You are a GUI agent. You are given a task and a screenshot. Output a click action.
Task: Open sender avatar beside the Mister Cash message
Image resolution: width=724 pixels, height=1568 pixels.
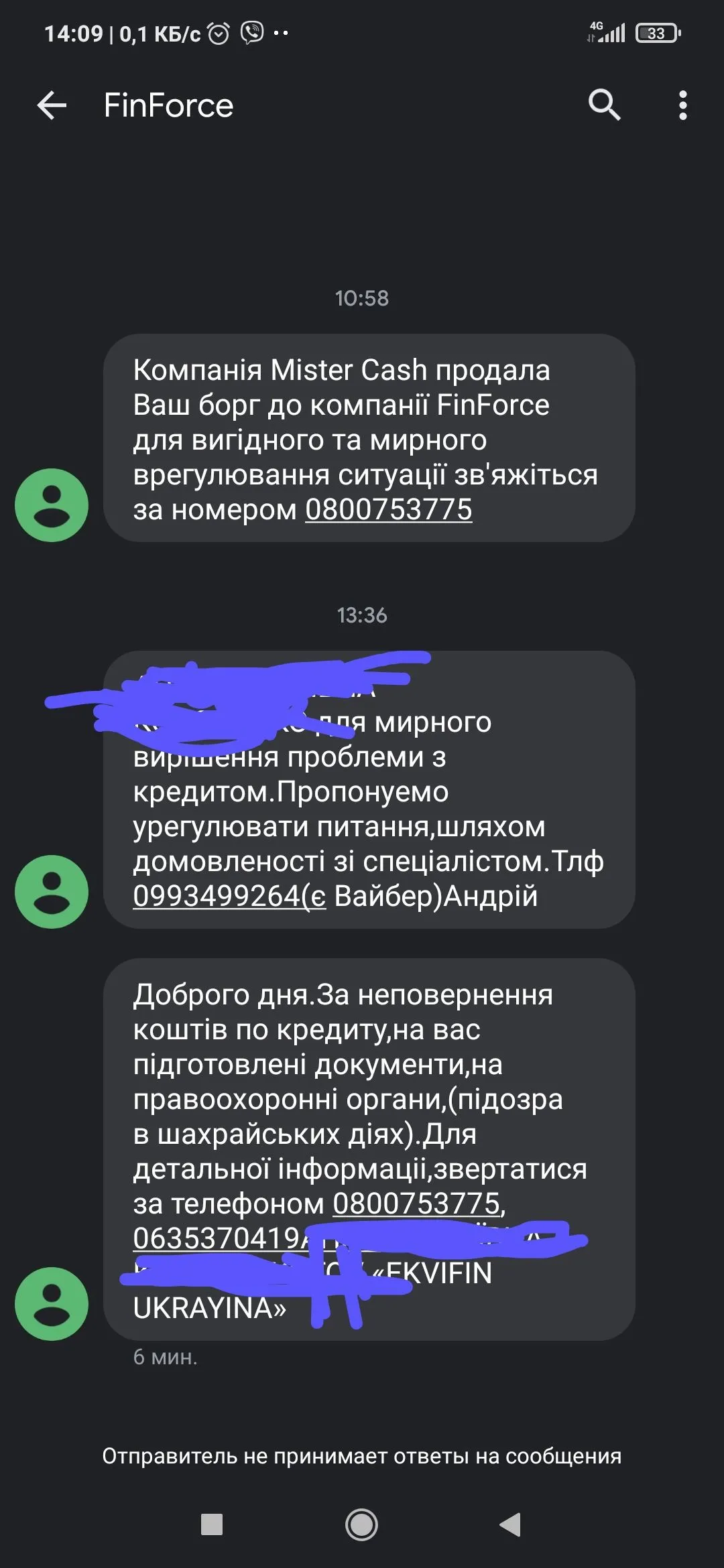pyautogui.click(x=52, y=505)
